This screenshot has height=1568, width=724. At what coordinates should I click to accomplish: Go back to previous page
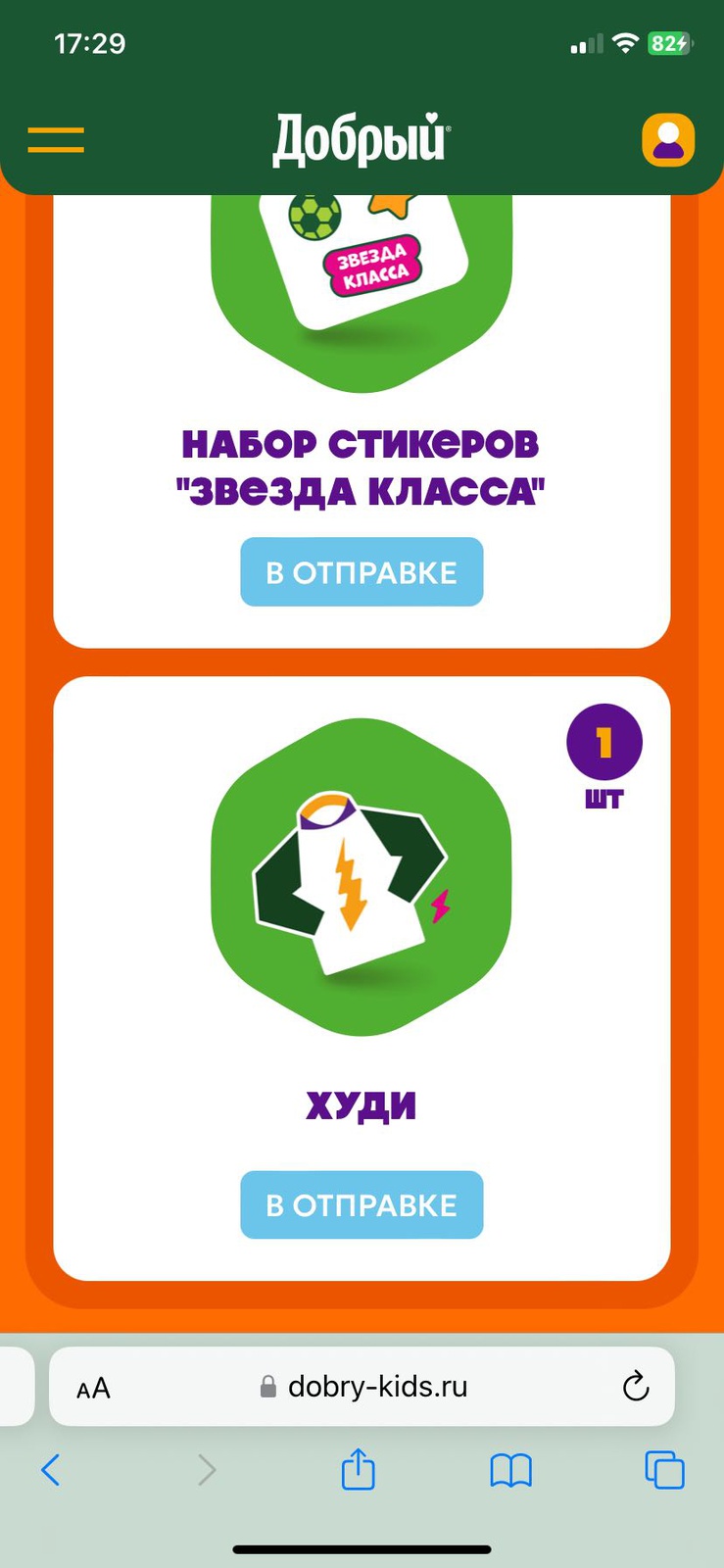pyautogui.click(x=51, y=1470)
